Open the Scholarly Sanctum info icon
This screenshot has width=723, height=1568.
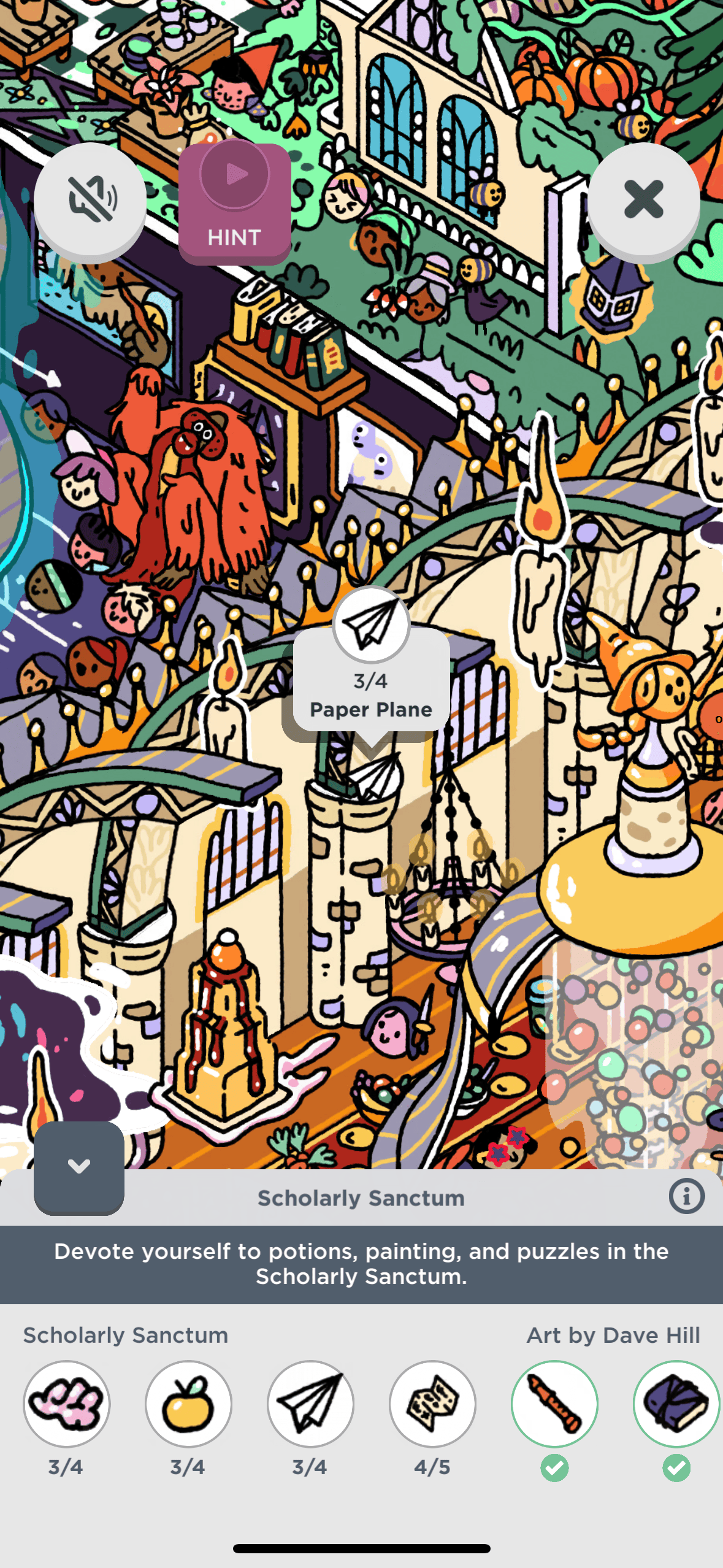pos(686,1196)
